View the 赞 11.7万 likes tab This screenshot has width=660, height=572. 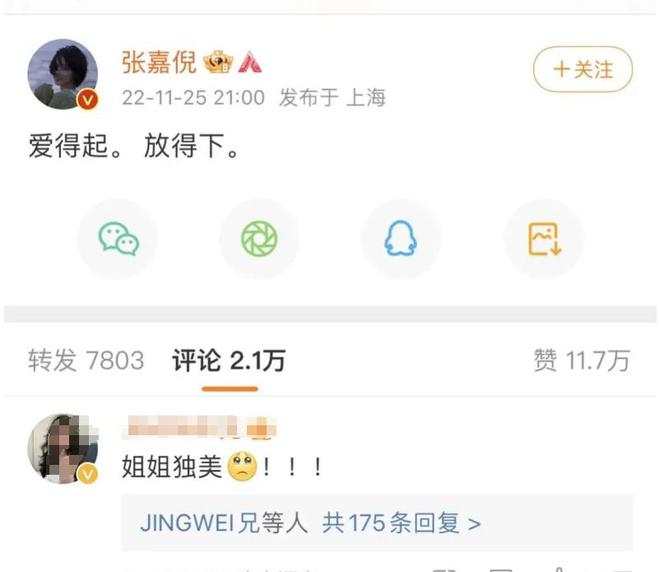581,361
